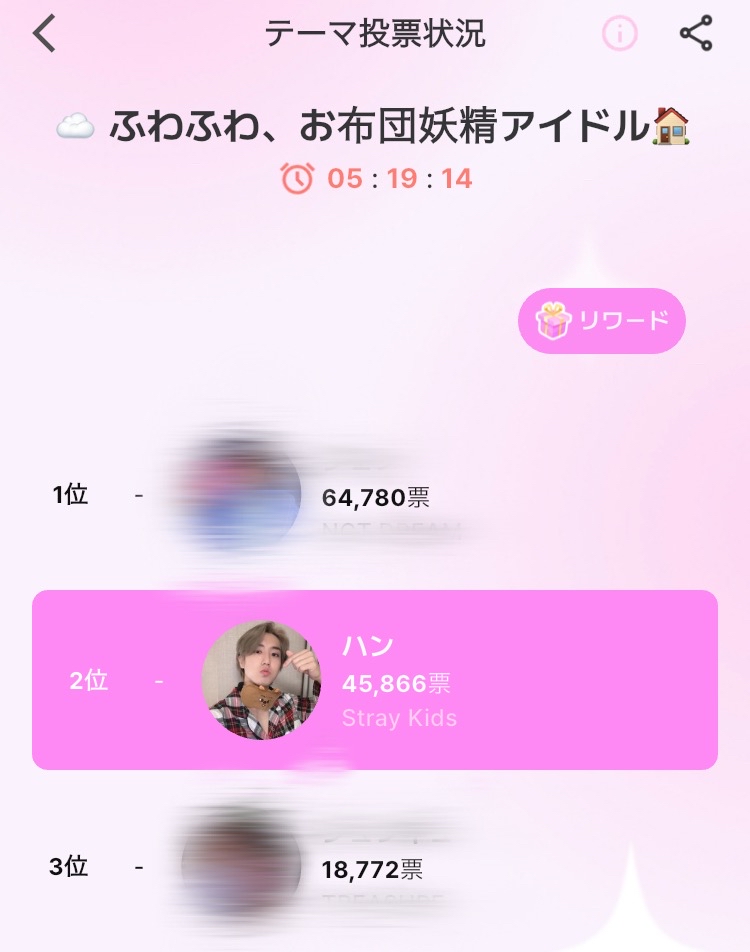Viewport: 750px width, 952px height.
Task: Share the theme voting status
Action: [x=696, y=34]
